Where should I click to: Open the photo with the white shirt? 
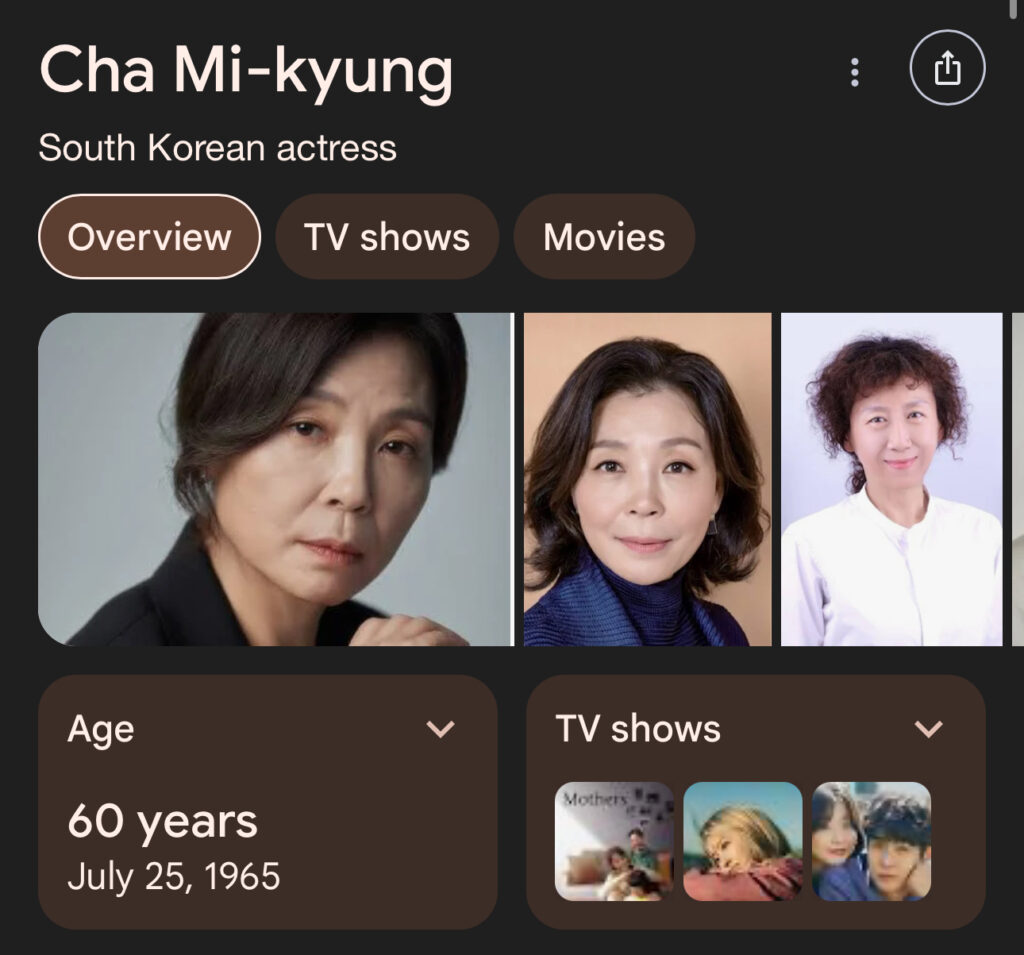(x=891, y=479)
